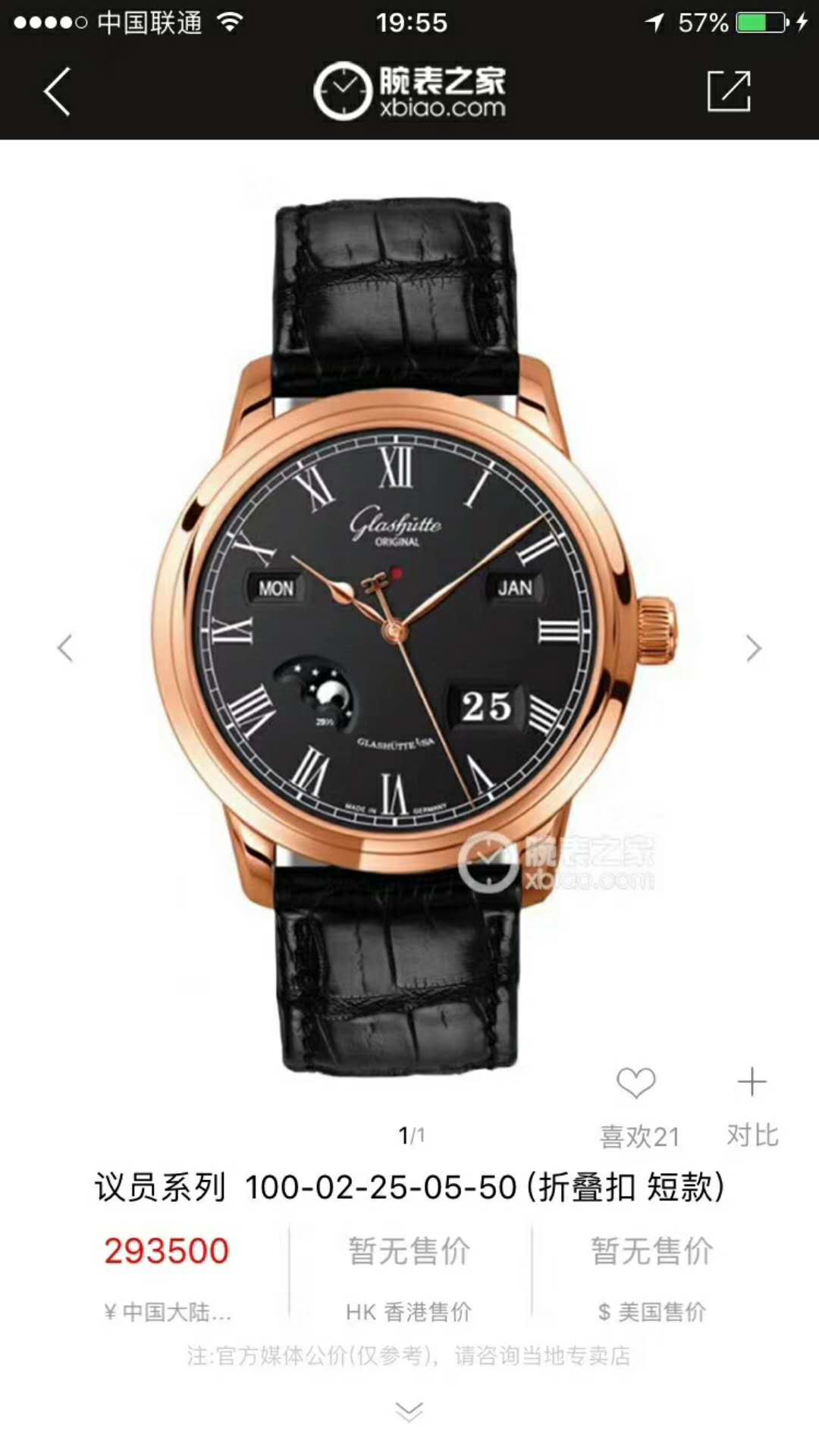Add watch to comparison with plus icon
The width and height of the screenshot is (819, 1456).
tap(752, 1082)
